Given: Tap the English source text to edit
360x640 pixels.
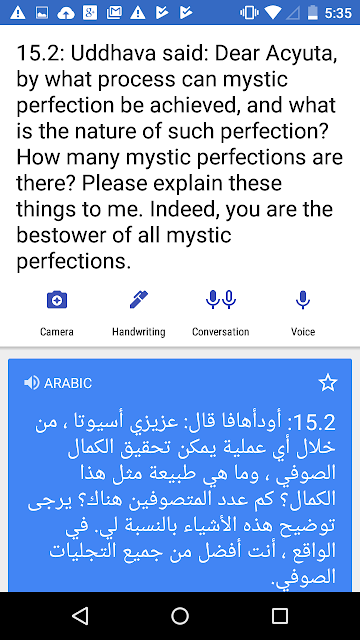Looking at the screenshot, I should 180,157.
